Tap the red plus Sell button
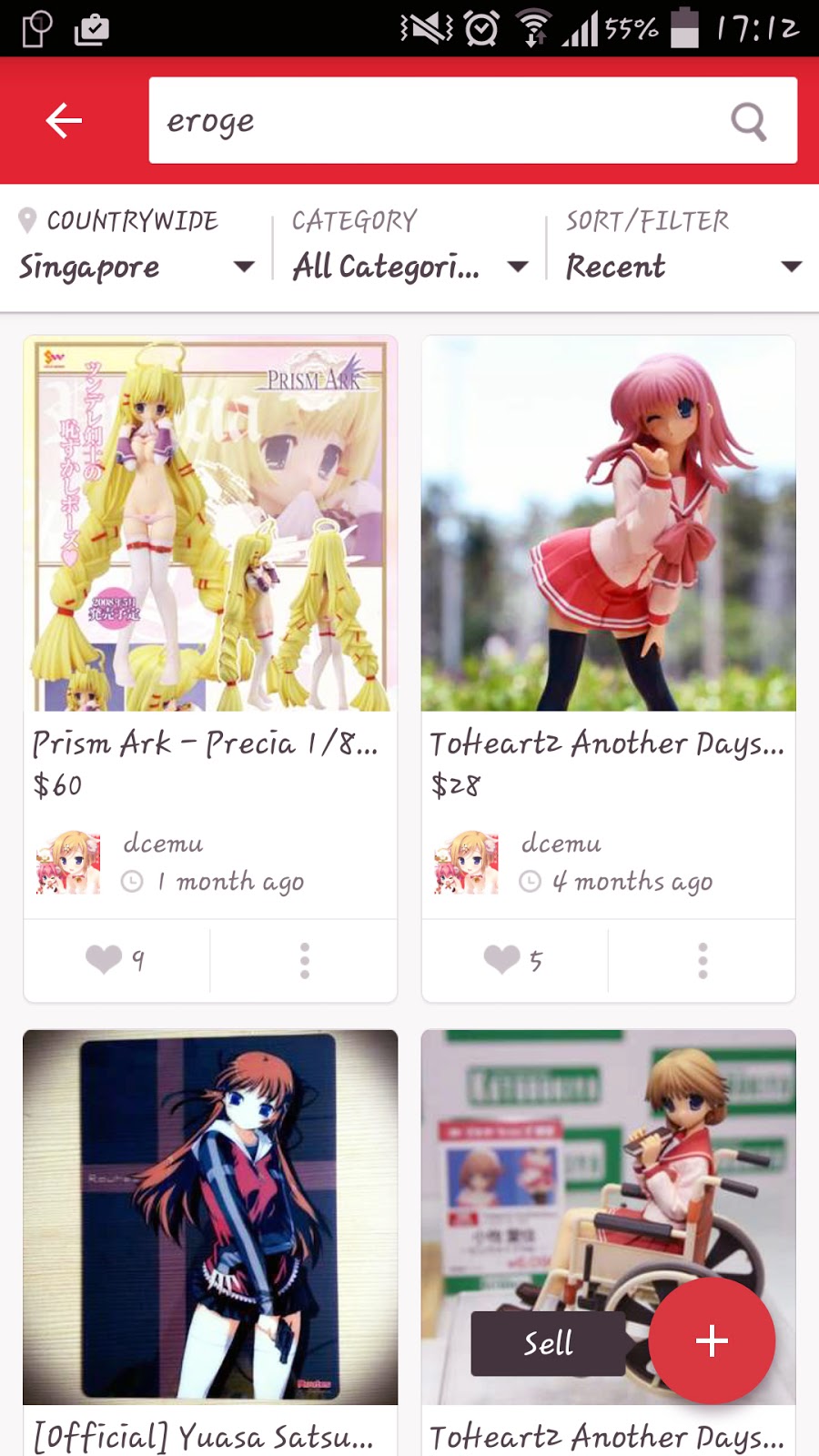This screenshot has width=819, height=1456. coord(712,1340)
